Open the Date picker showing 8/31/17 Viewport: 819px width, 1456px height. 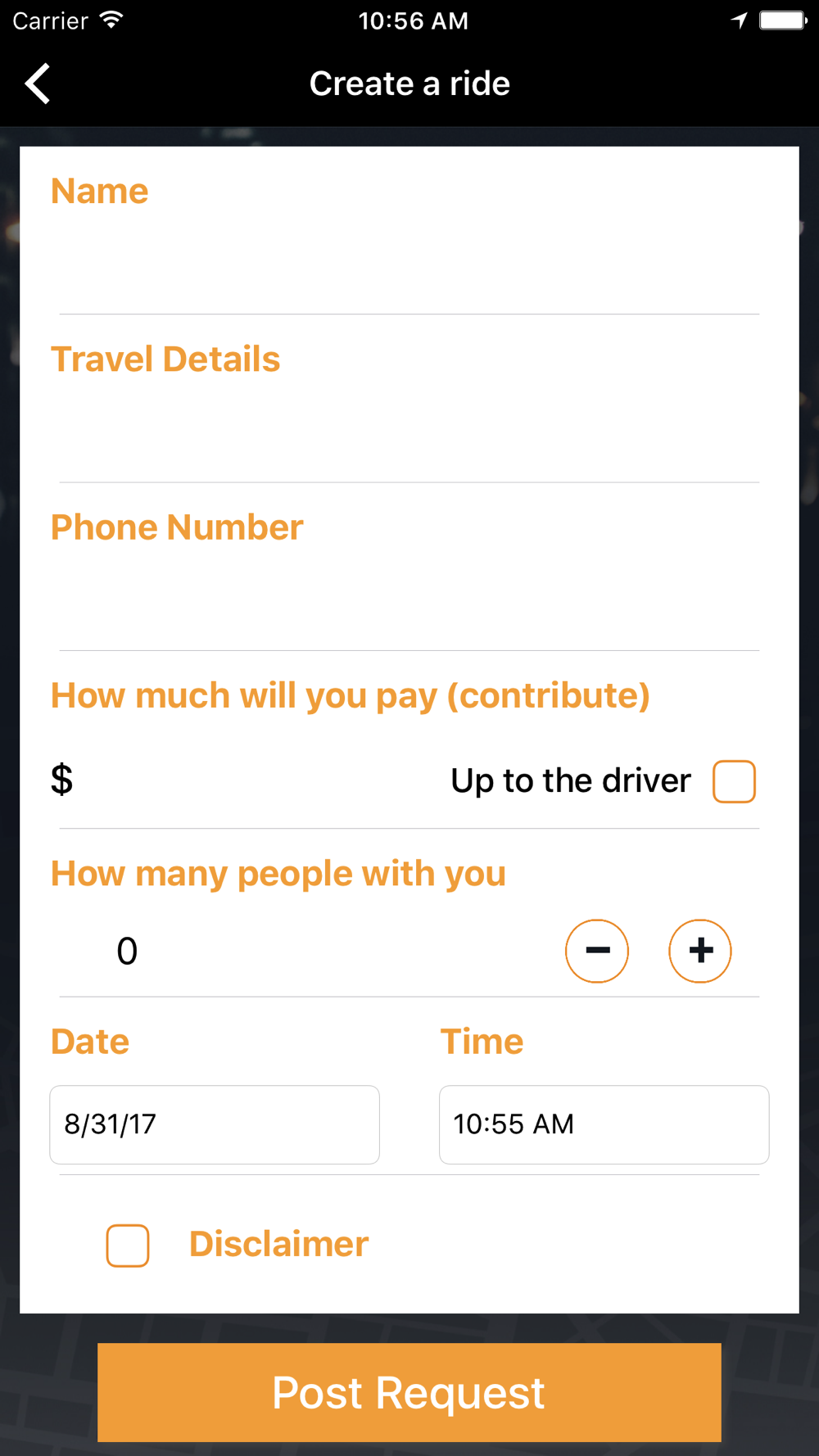tap(215, 1124)
